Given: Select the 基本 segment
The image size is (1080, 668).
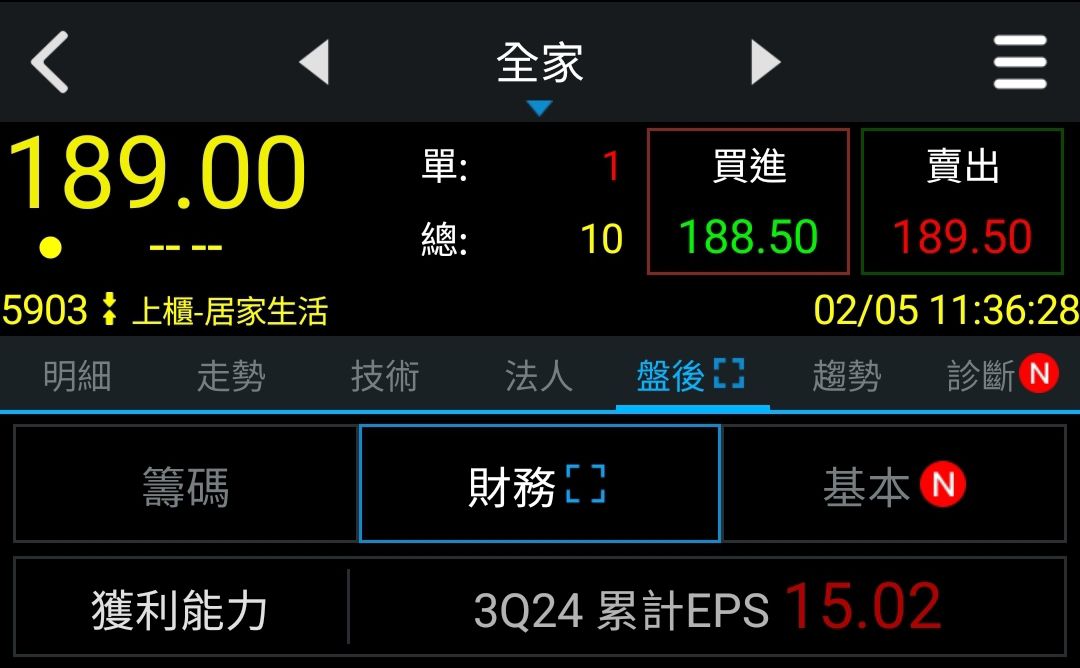Looking at the screenshot, I should [x=894, y=484].
